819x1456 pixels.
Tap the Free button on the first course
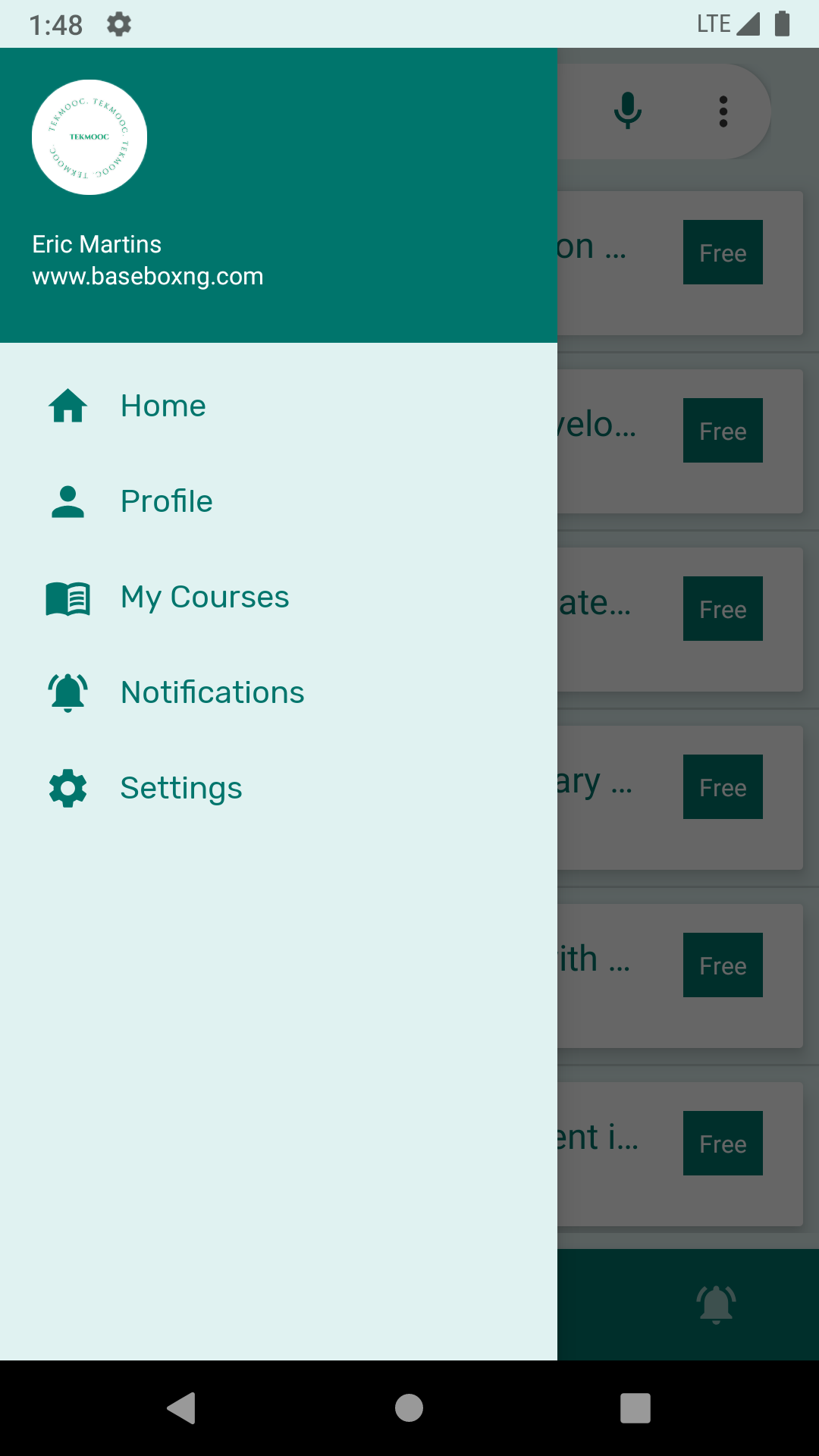[723, 252]
